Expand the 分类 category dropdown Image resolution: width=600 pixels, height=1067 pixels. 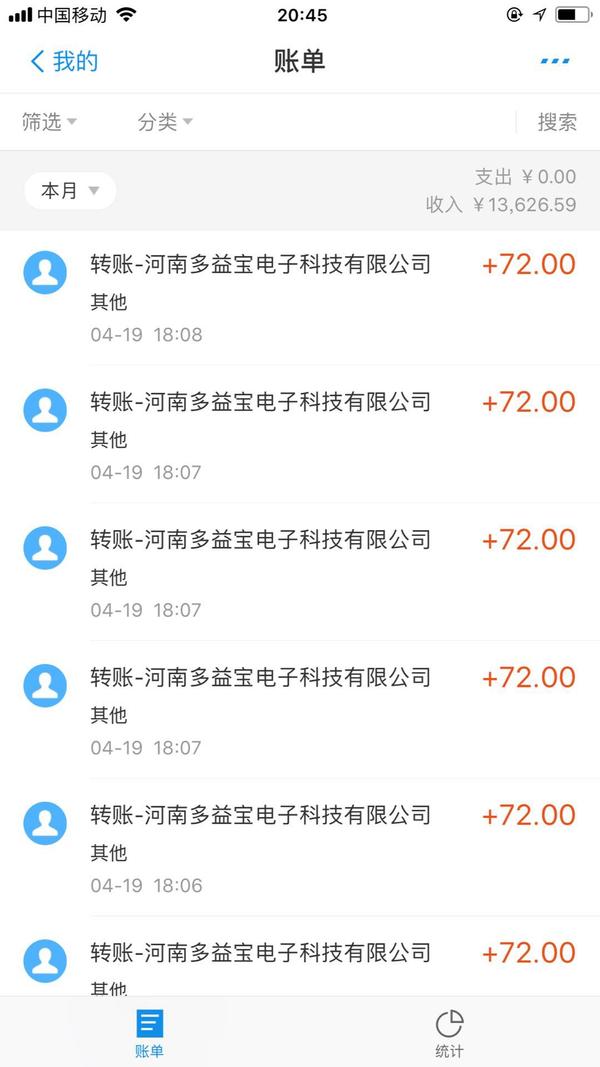point(165,122)
